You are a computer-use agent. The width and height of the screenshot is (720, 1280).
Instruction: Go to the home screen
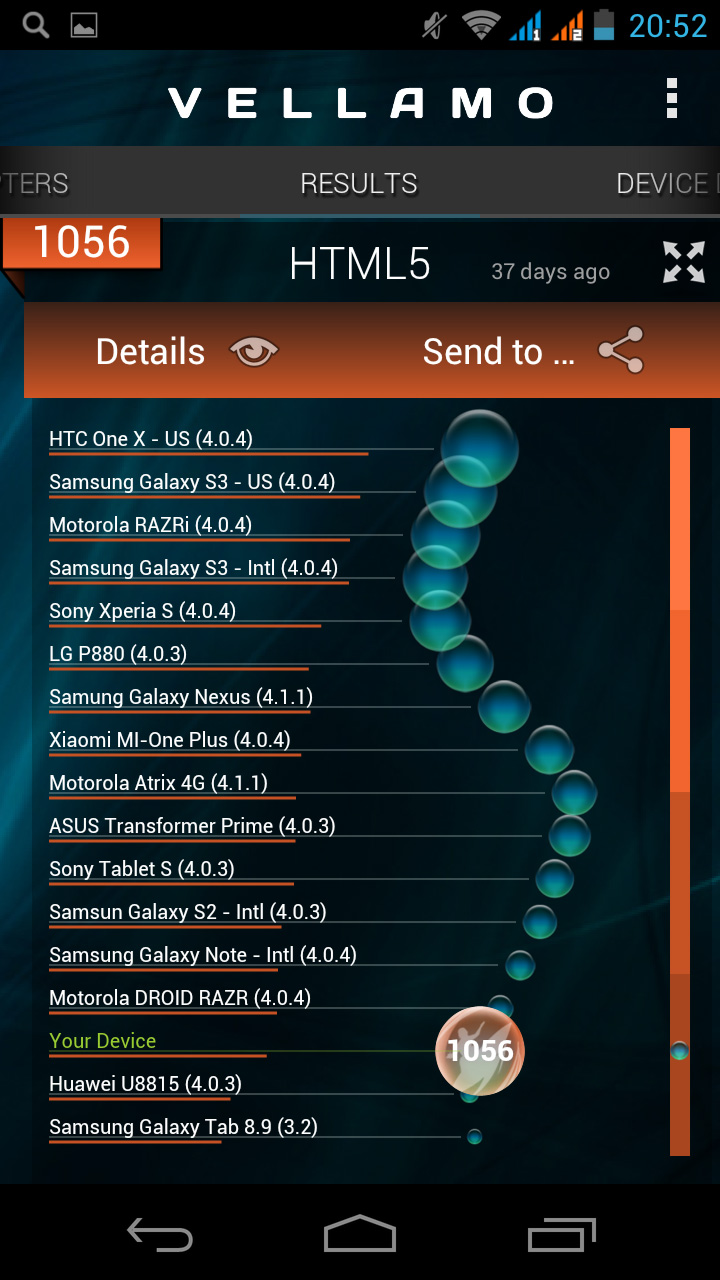pyautogui.click(x=360, y=1233)
